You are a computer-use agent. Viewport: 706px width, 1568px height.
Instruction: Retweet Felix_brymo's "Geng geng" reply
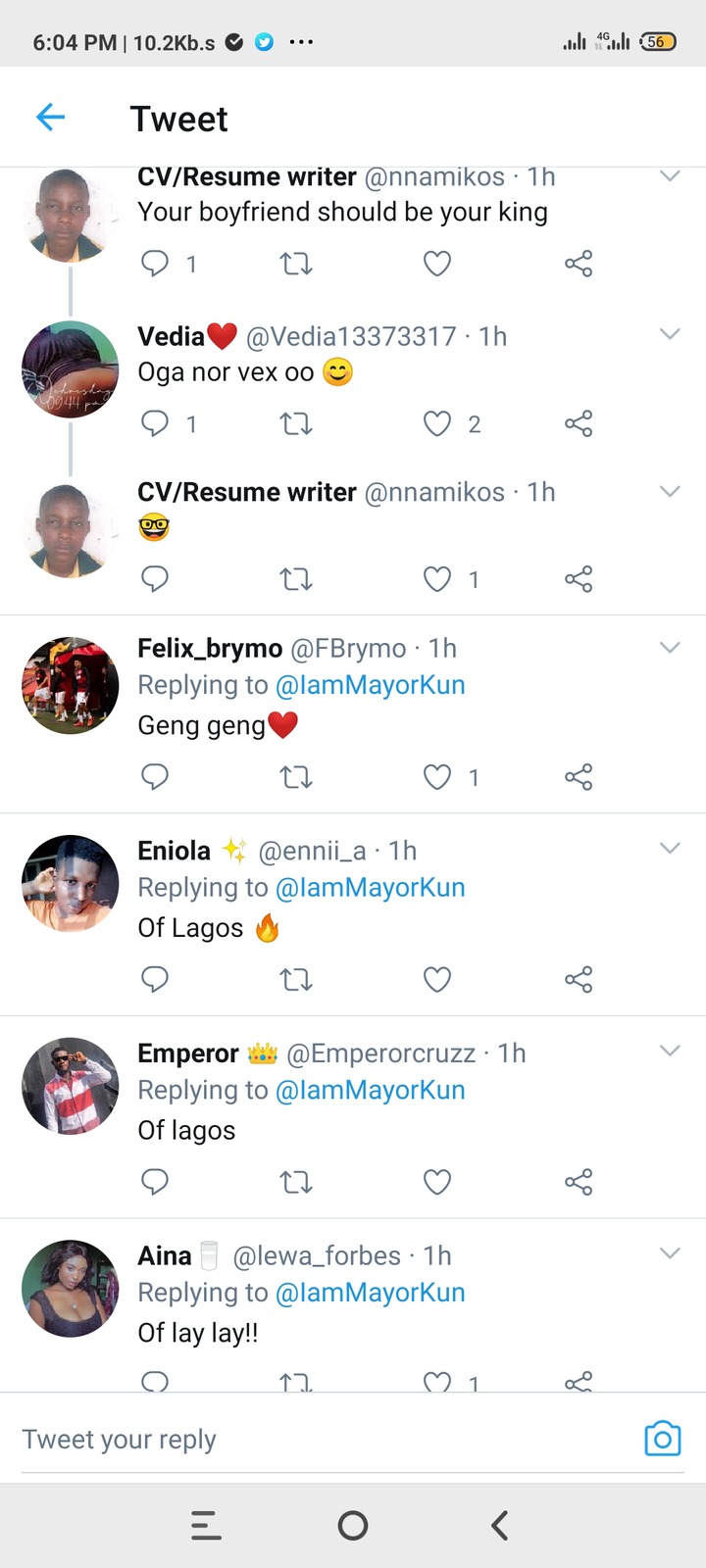(x=296, y=777)
